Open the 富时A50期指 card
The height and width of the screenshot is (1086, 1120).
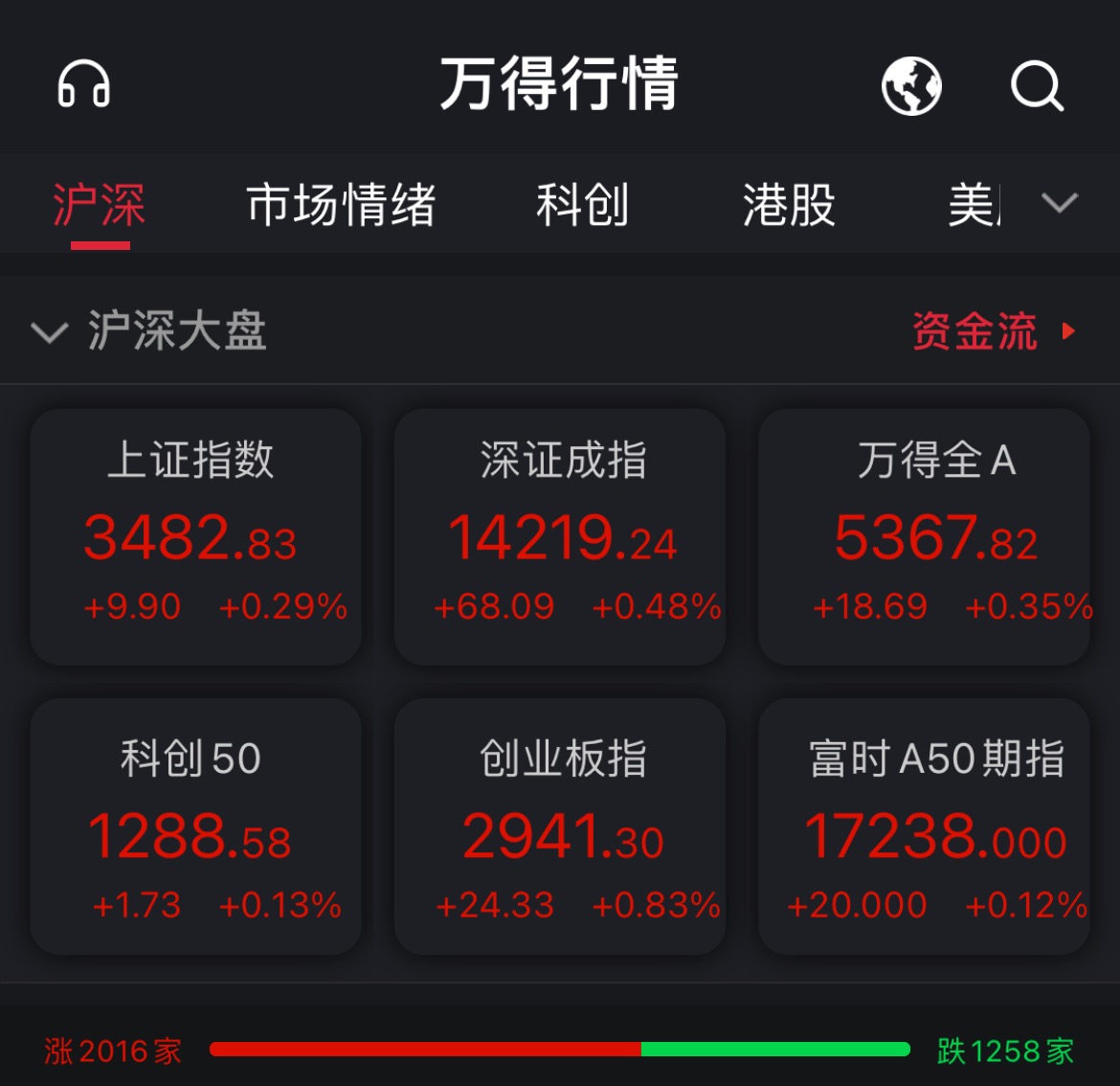point(925,826)
